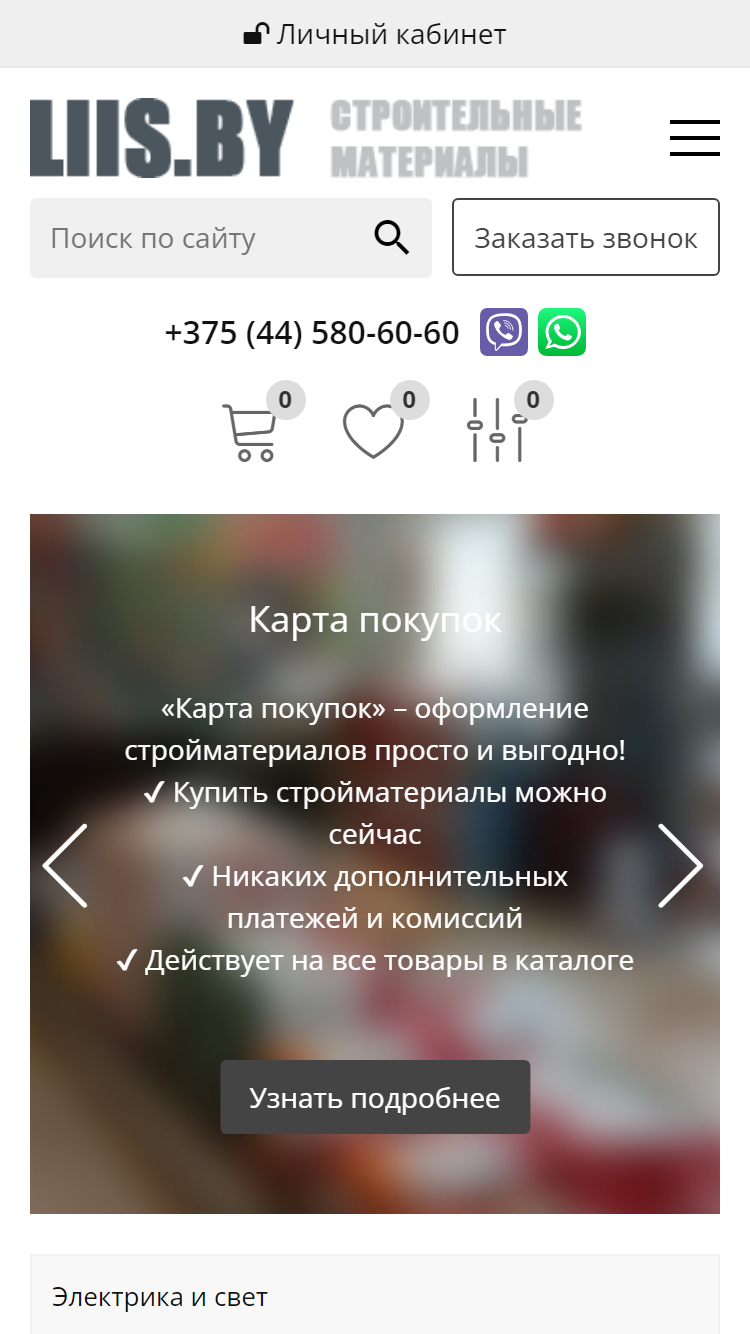Open the shopping cart
This screenshot has height=1334, width=750.
coord(250,431)
